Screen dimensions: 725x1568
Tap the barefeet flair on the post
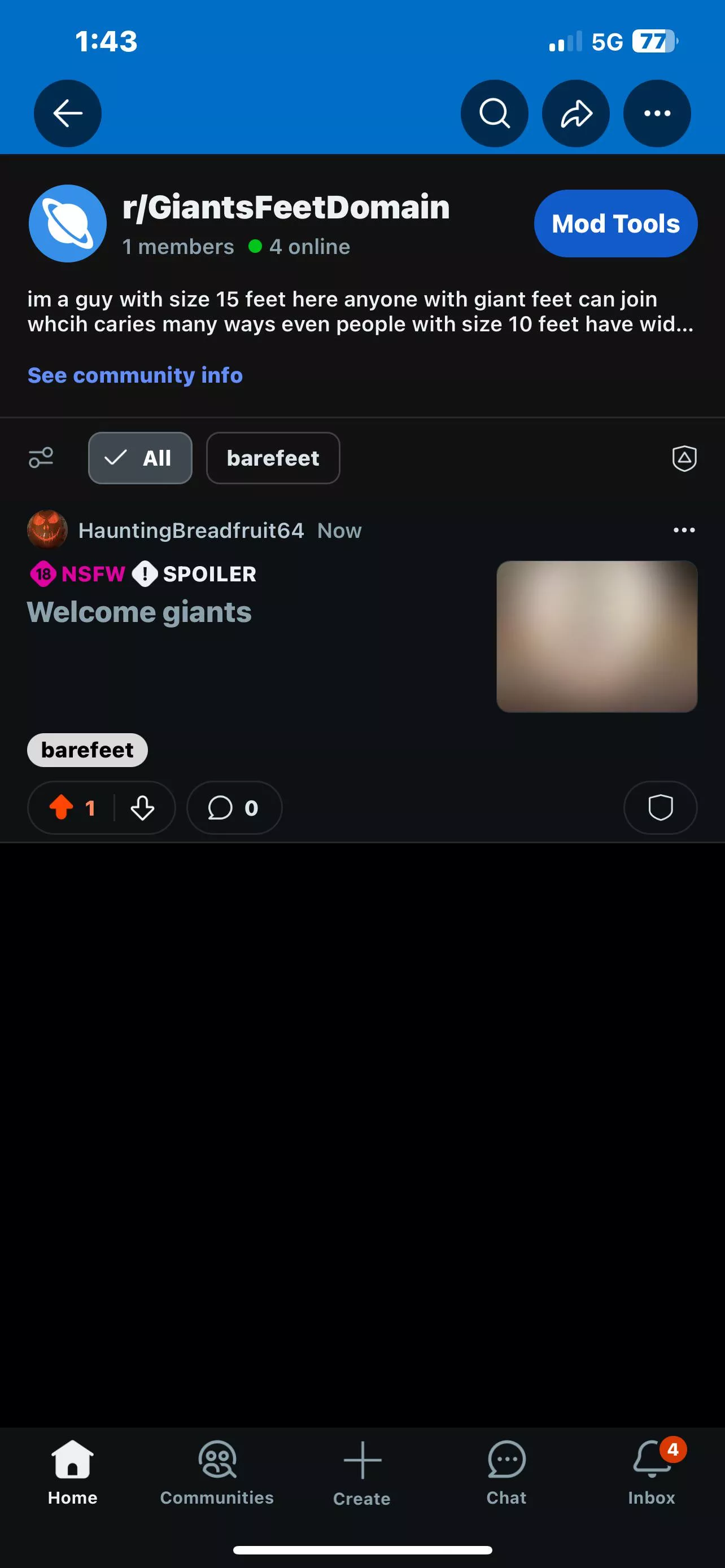[x=87, y=750]
